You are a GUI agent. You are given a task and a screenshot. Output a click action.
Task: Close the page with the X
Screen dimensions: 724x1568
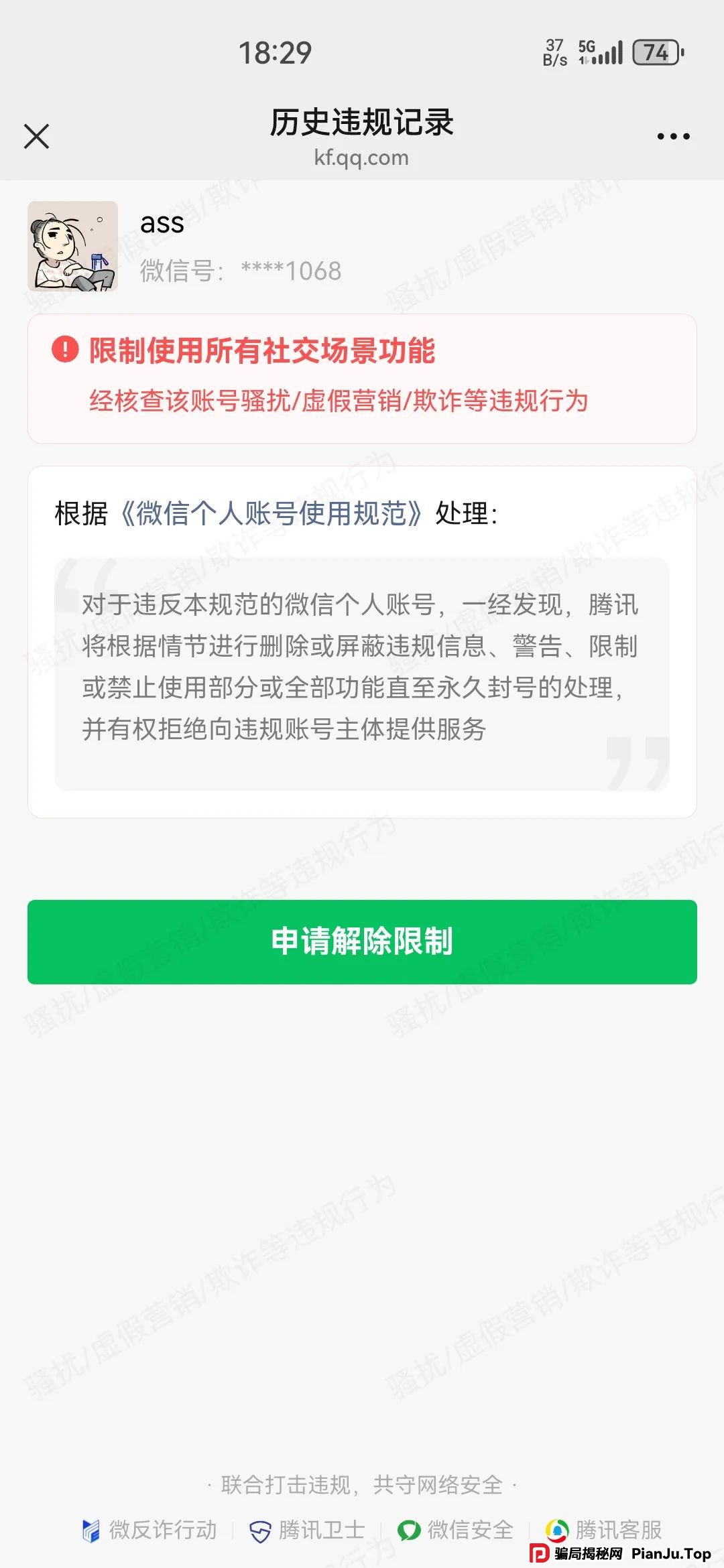point(37,137)
